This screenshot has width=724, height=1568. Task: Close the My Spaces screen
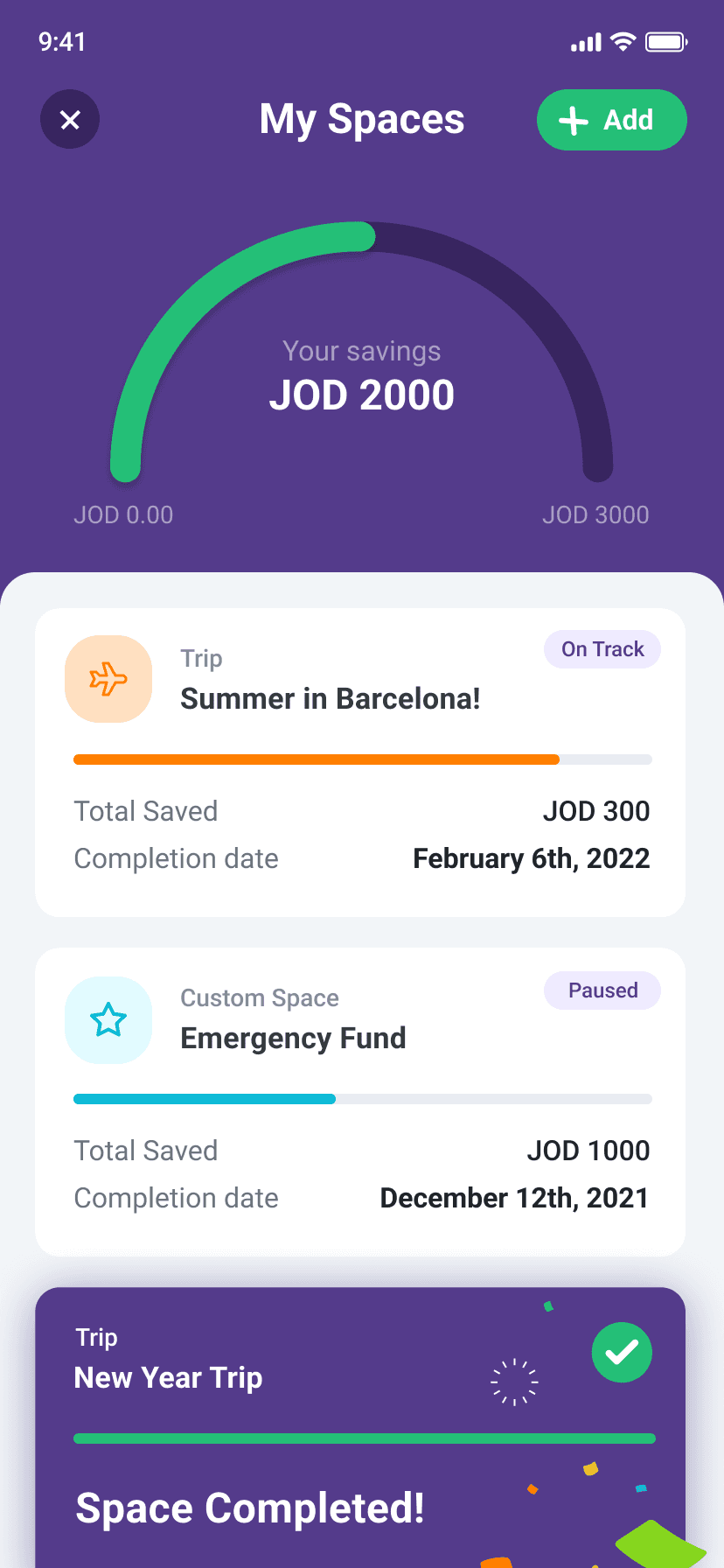[x=70, y=119]
